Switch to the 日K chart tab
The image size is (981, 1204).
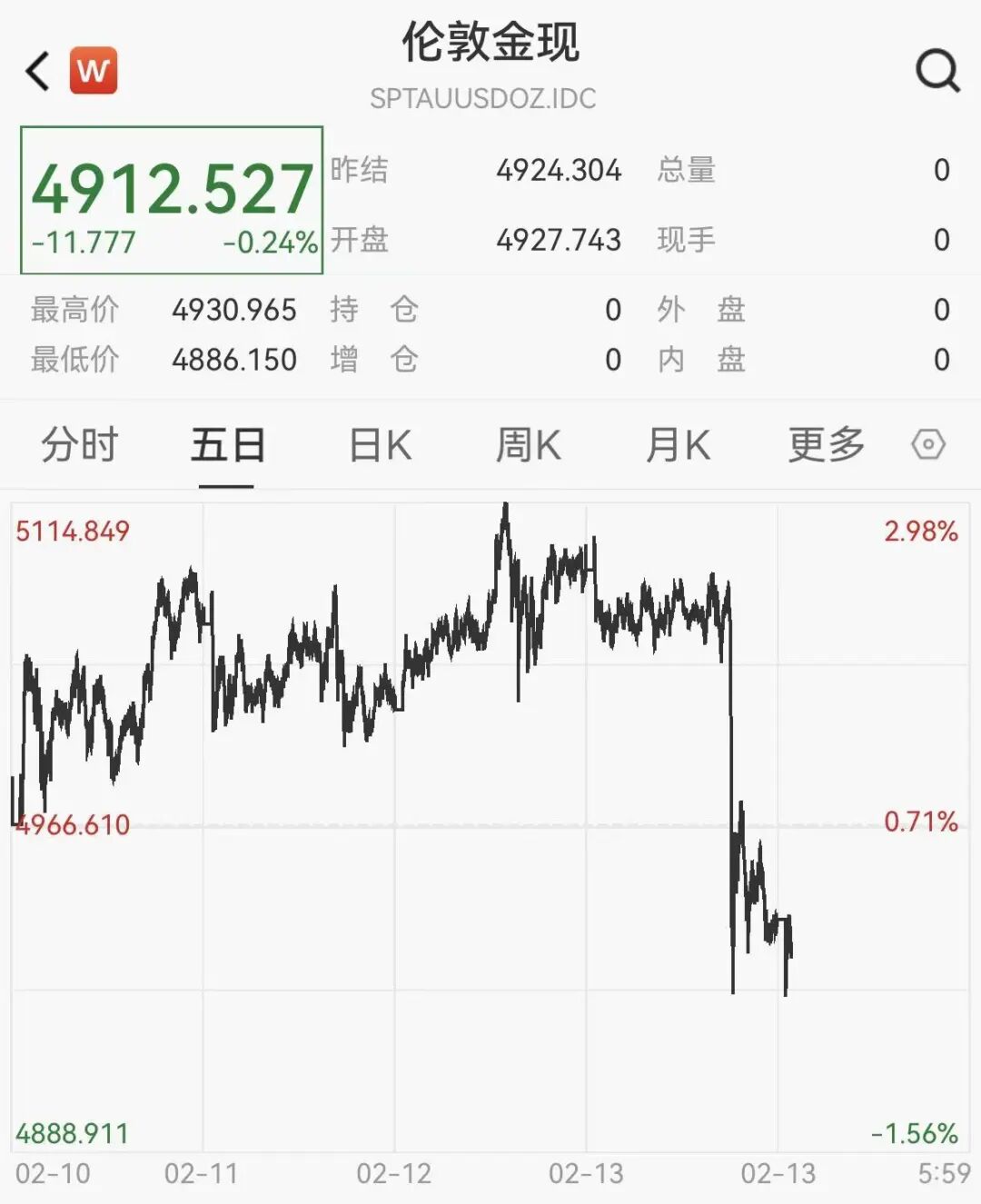pyautogui.click(x=381, y=445)
